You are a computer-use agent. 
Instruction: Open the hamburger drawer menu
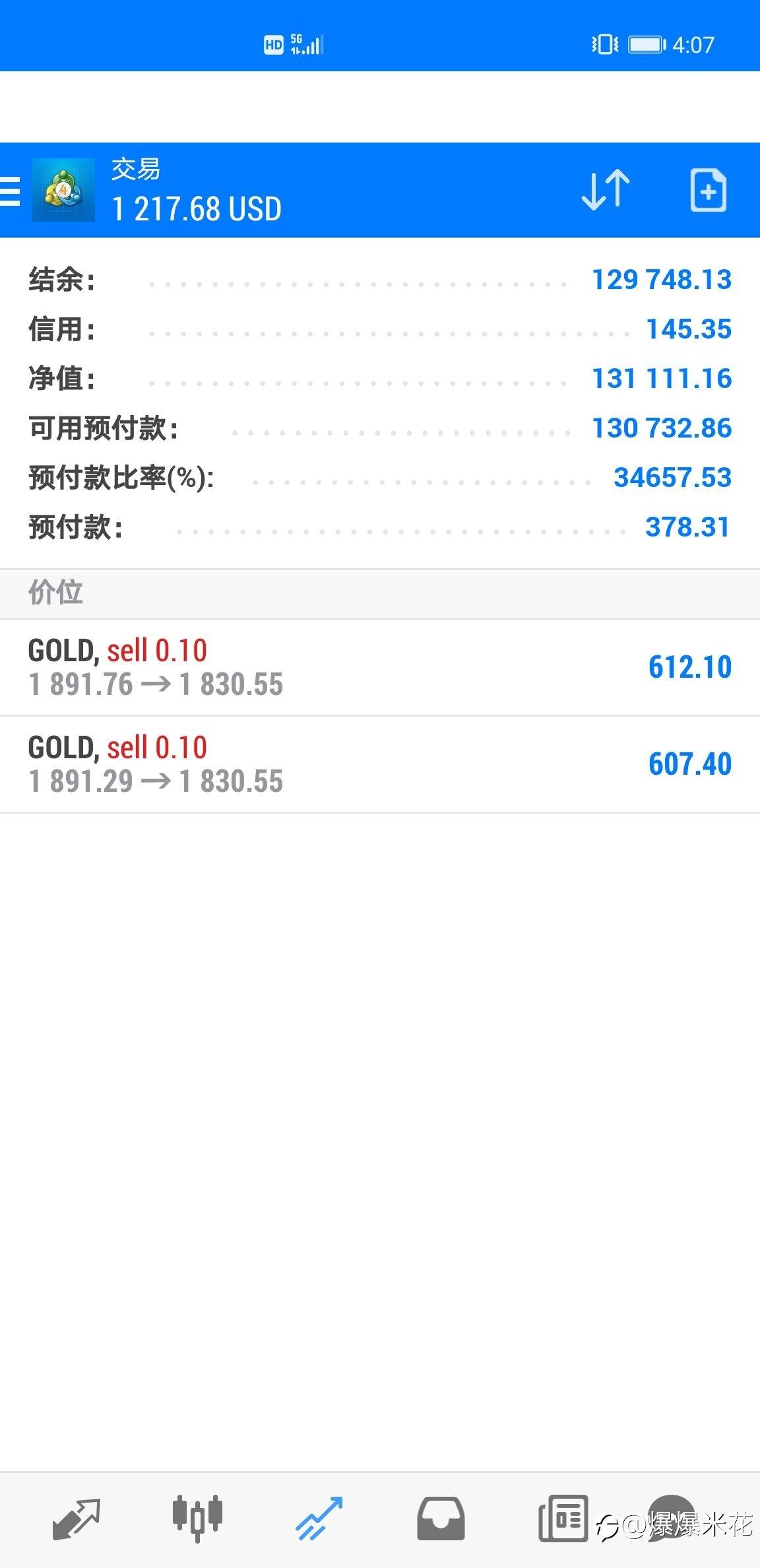coord(9,191)
